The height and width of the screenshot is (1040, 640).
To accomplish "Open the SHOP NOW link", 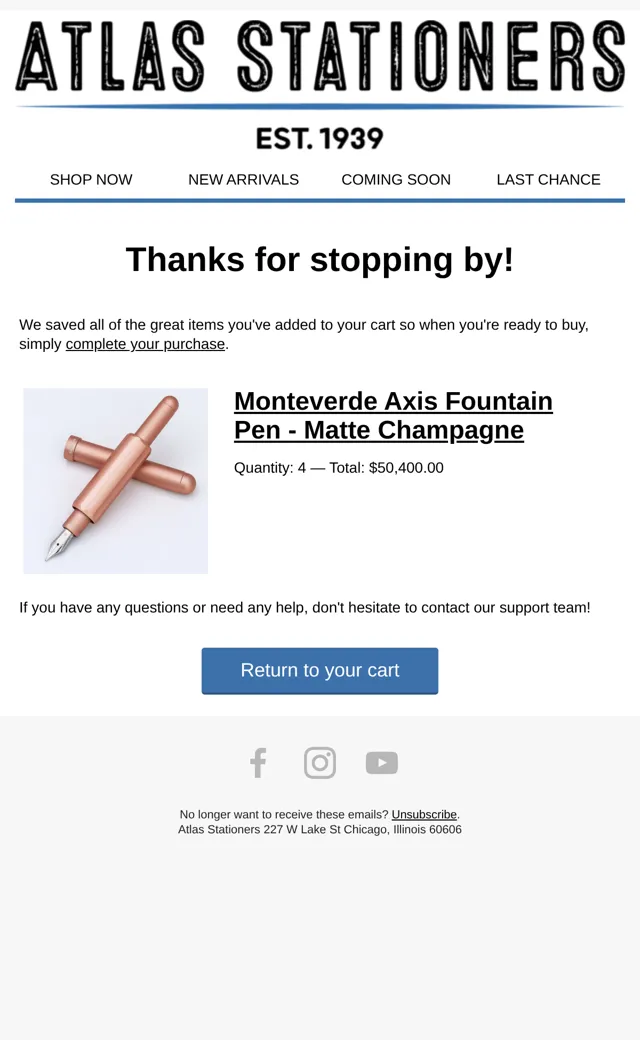I will tap(91, 180).
